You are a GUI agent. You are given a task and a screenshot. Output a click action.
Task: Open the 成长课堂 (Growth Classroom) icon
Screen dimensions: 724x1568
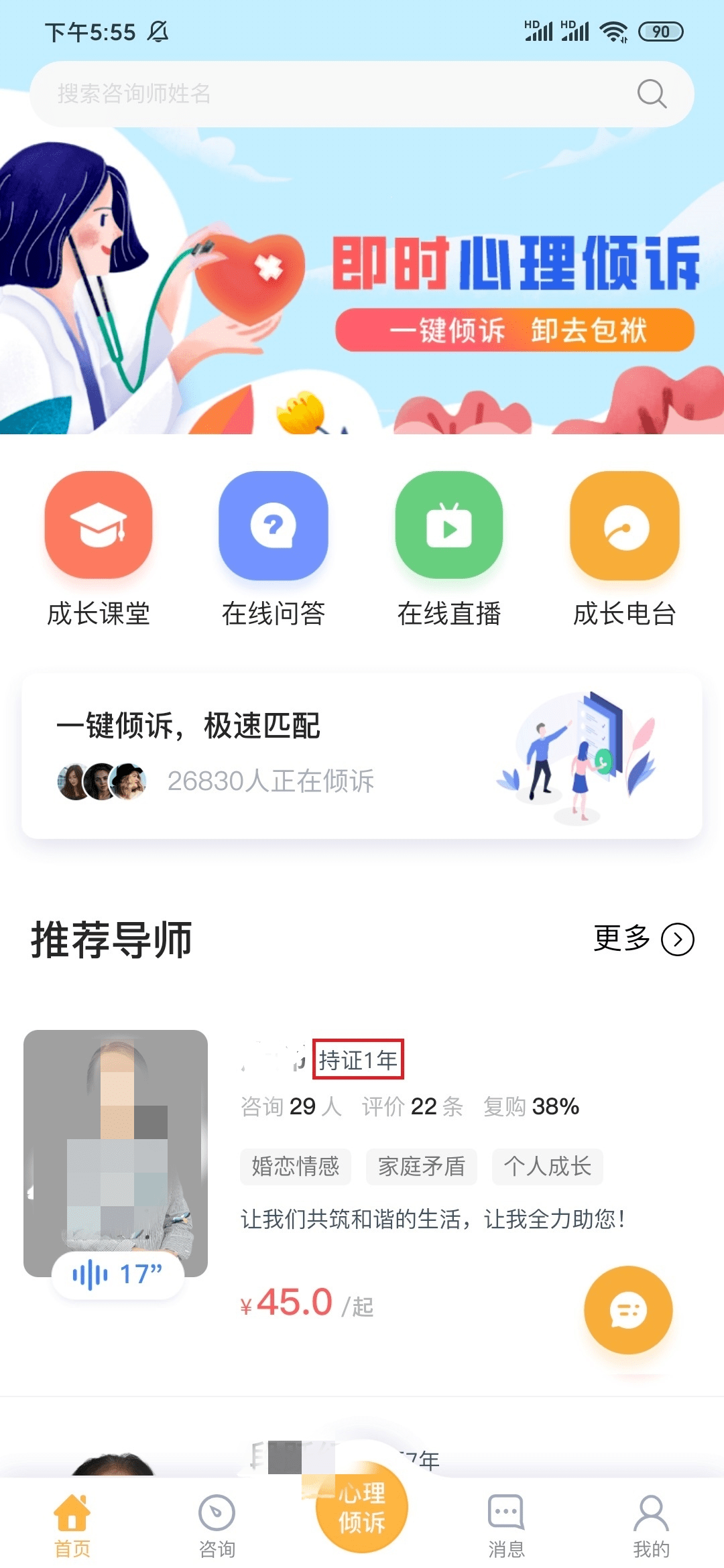99,526
